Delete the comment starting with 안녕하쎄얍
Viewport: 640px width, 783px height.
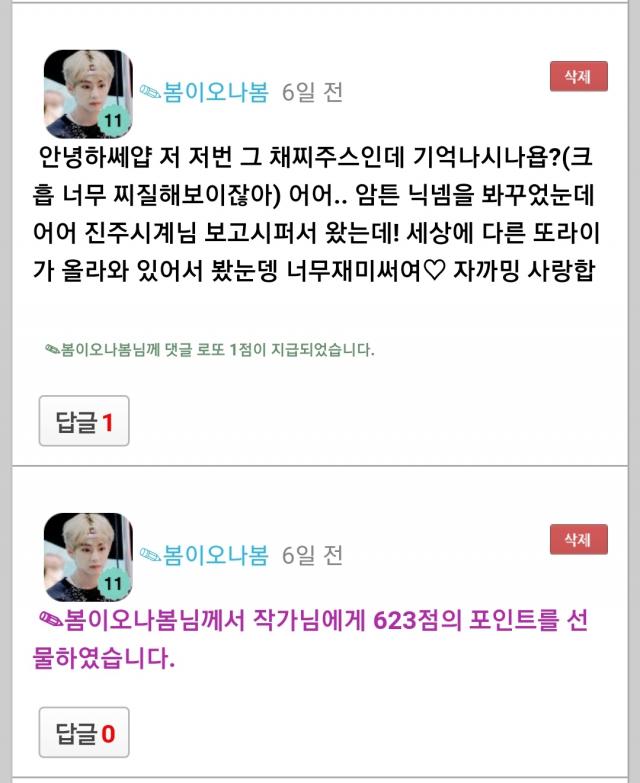tap(578, 76)
